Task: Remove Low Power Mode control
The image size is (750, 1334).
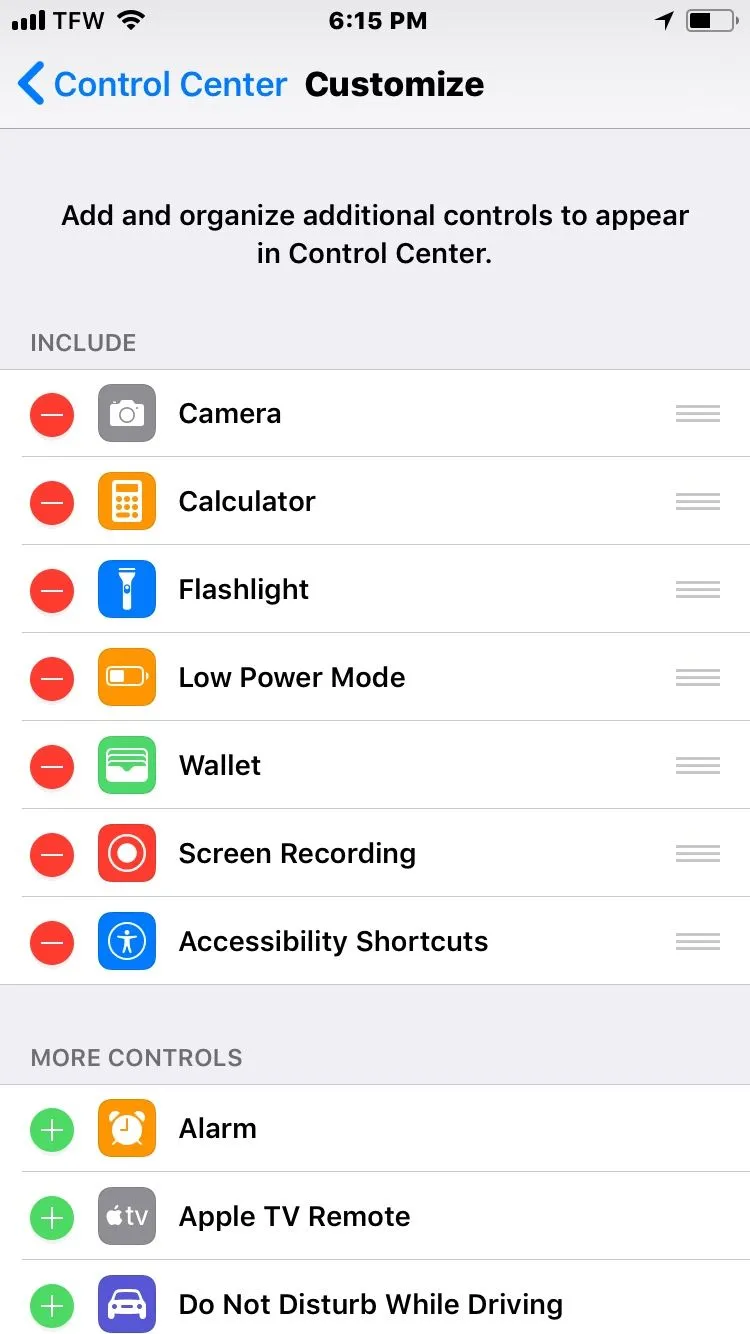Action: [52, 678]
